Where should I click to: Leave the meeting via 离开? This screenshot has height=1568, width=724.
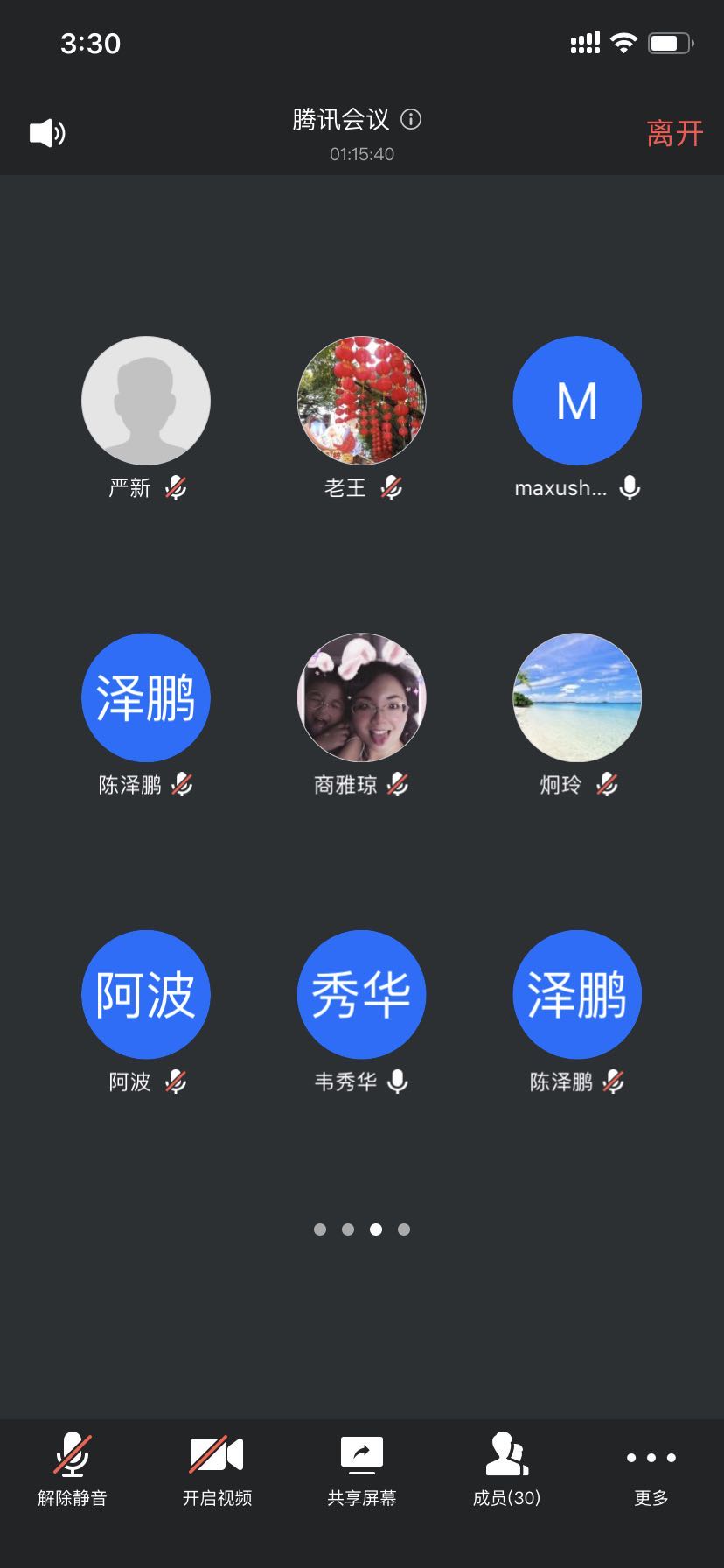[674, 134]
